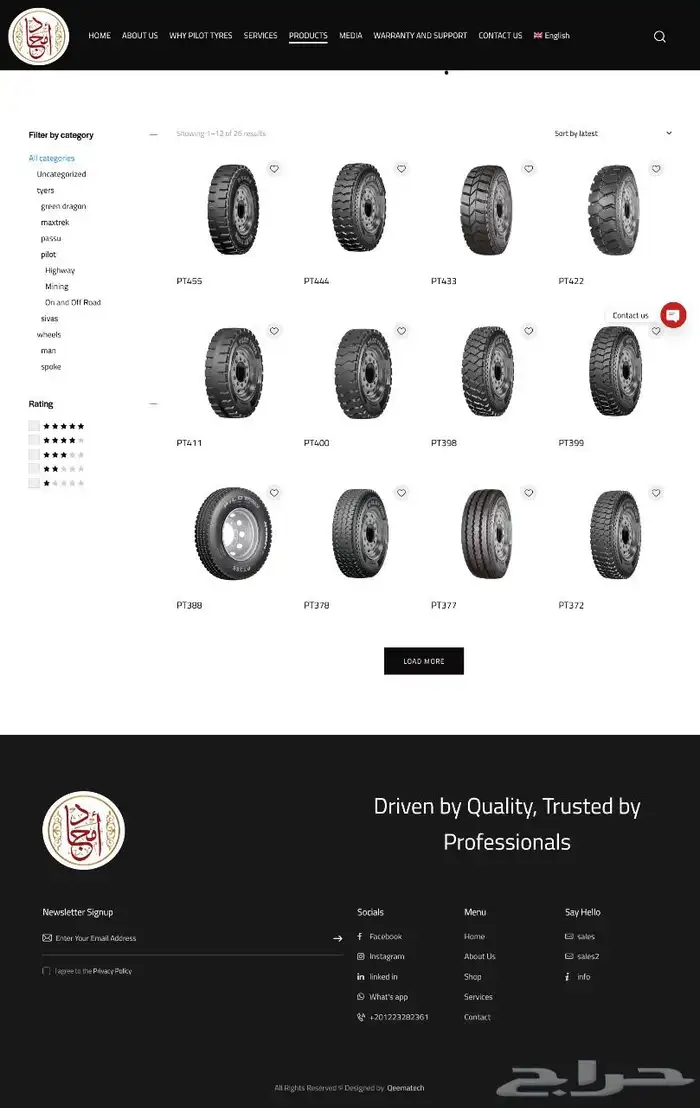
Task: Open the PT444 tyre product
Action: pyautogui.click(x=360, y=210)
